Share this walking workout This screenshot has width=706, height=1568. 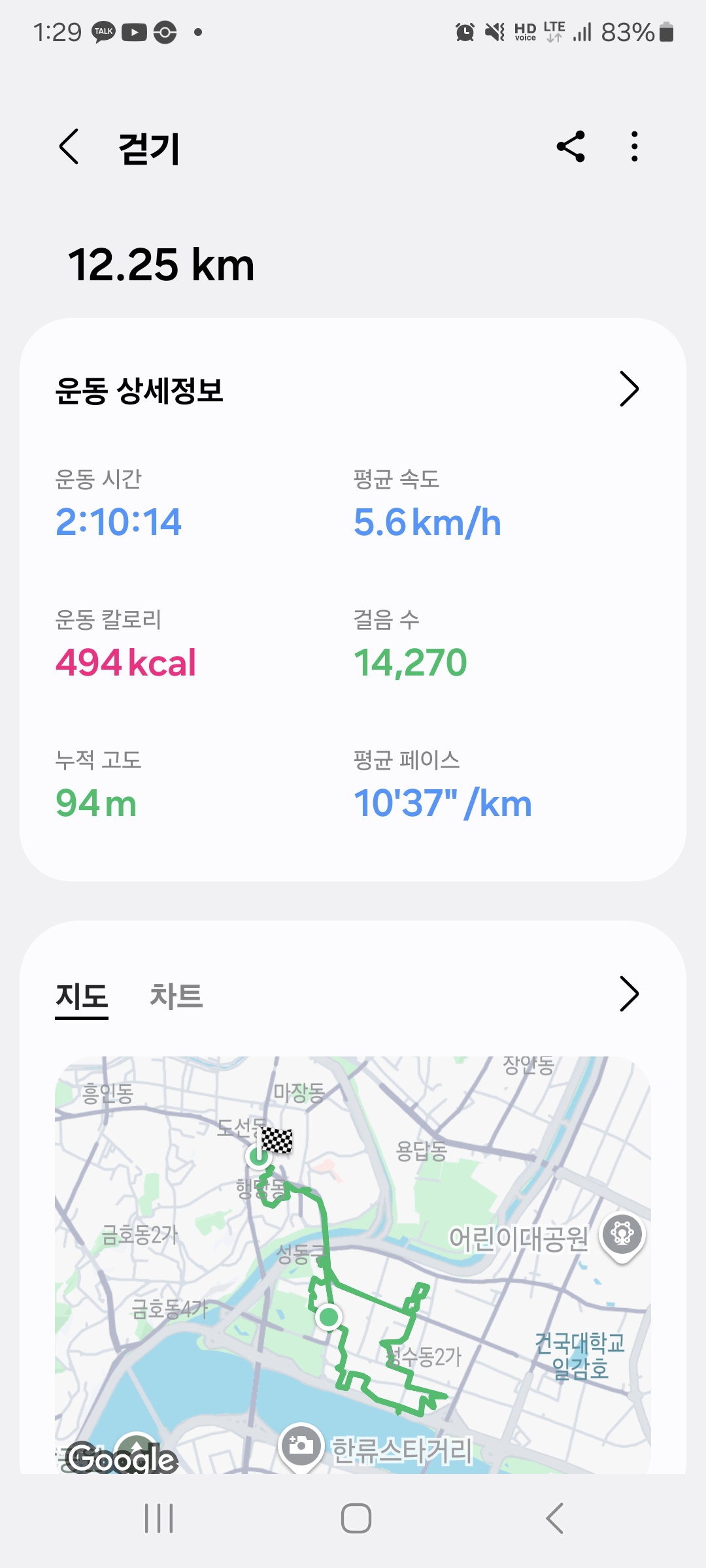click(570, 146)
